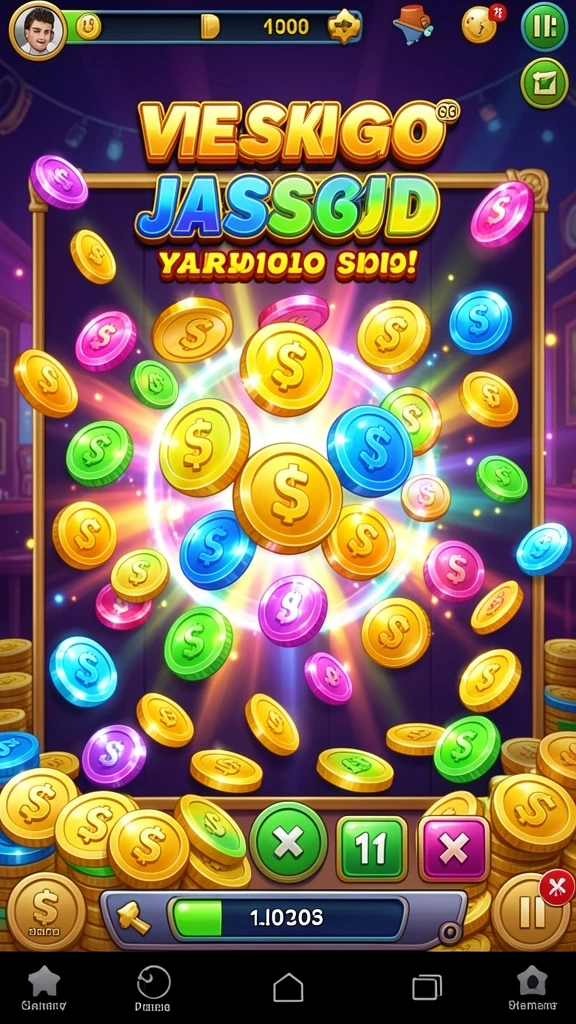The image size is (576, 1024).
Task: Select the green 11 button
Action: point(372,848)
